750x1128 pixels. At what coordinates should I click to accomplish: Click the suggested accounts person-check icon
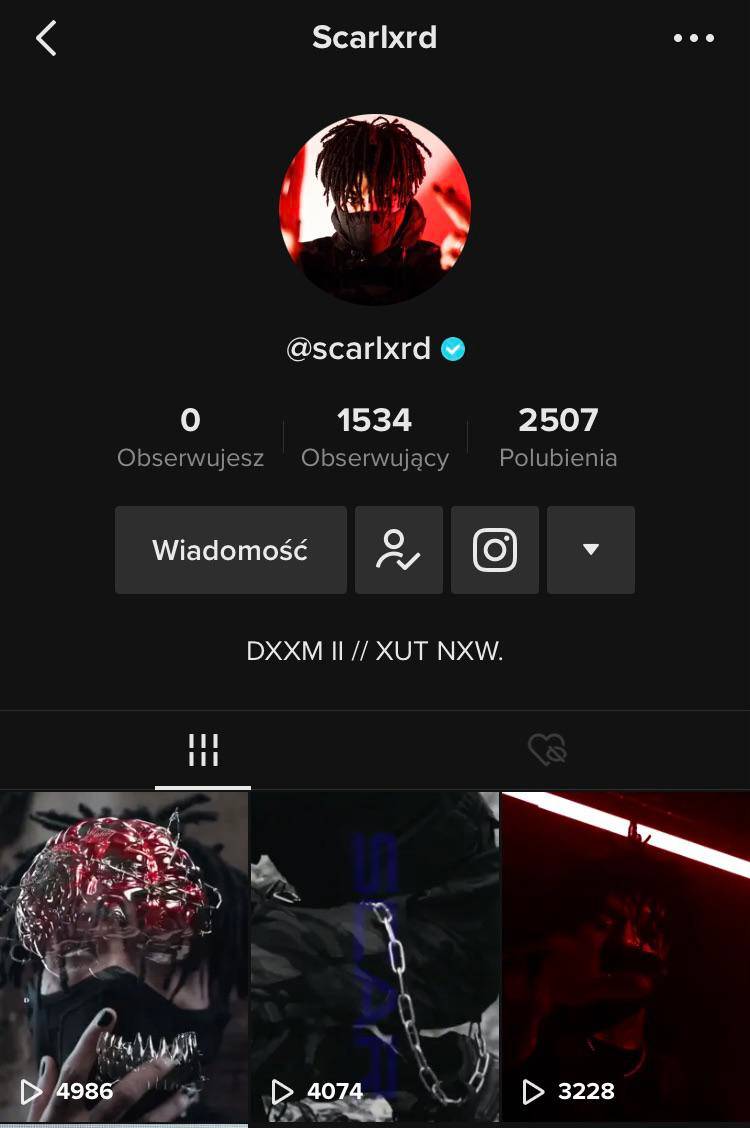point(399,549)
